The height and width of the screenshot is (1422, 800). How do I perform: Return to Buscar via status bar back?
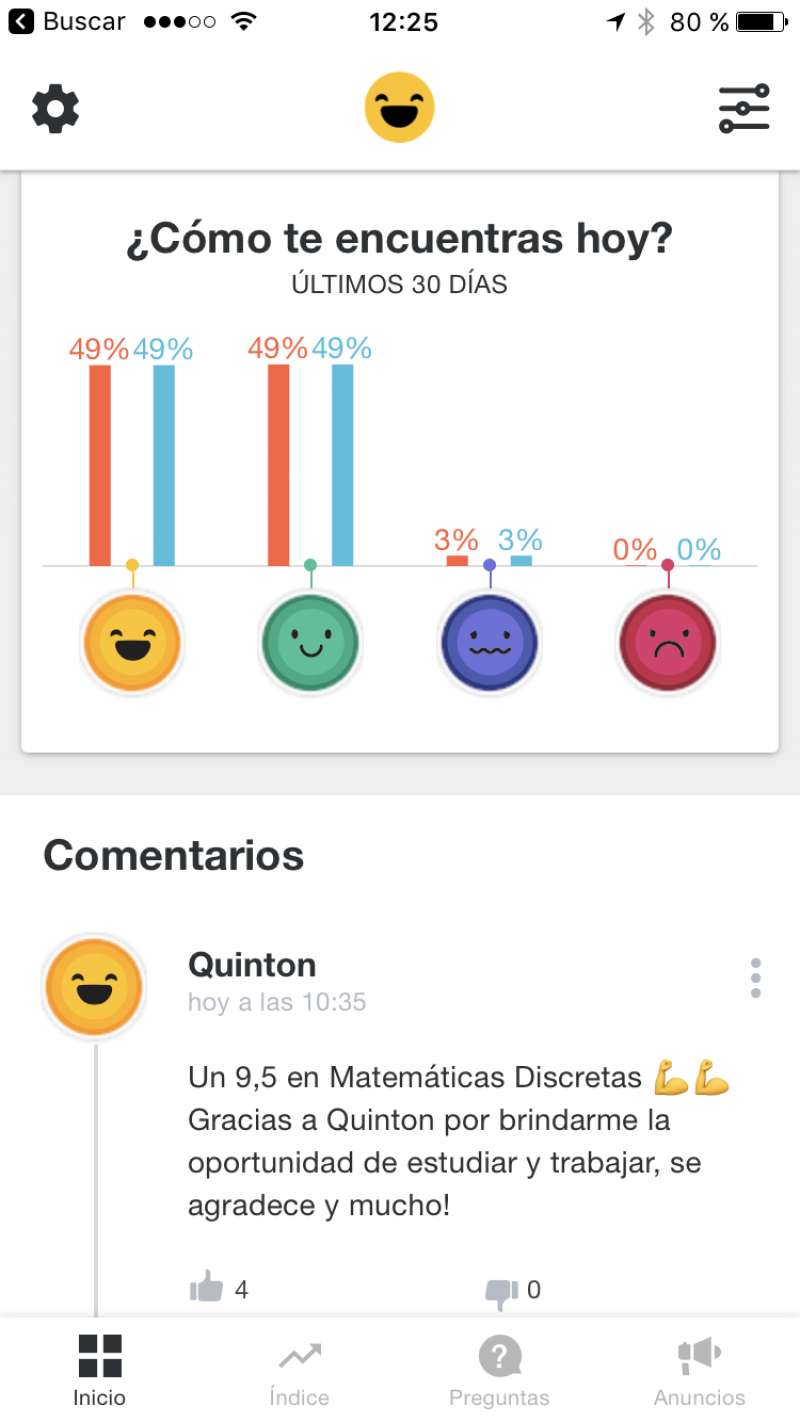point(66,22)
